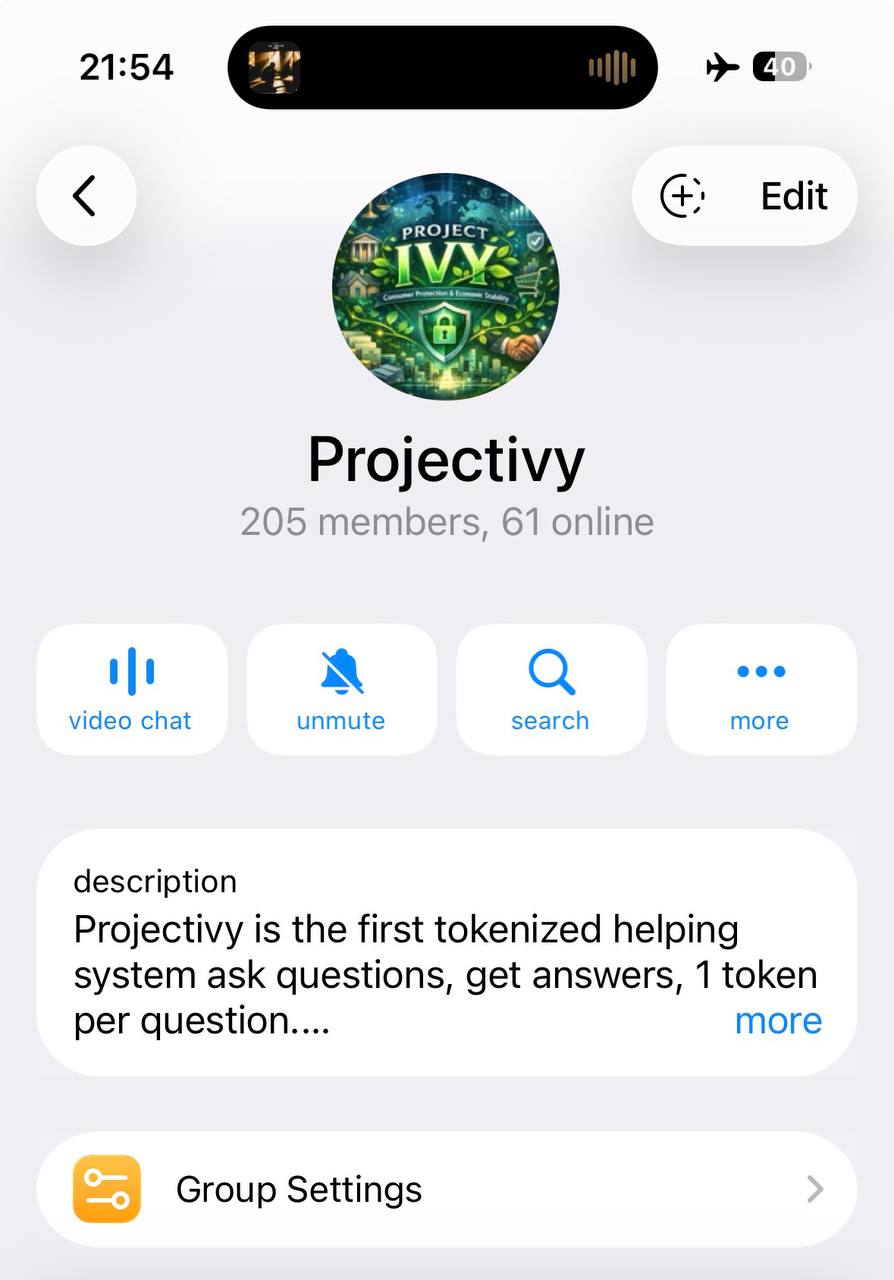Tap the Edit button
Image resolution: width=894 pixels, height=1280 pixels.
point(794,196)
